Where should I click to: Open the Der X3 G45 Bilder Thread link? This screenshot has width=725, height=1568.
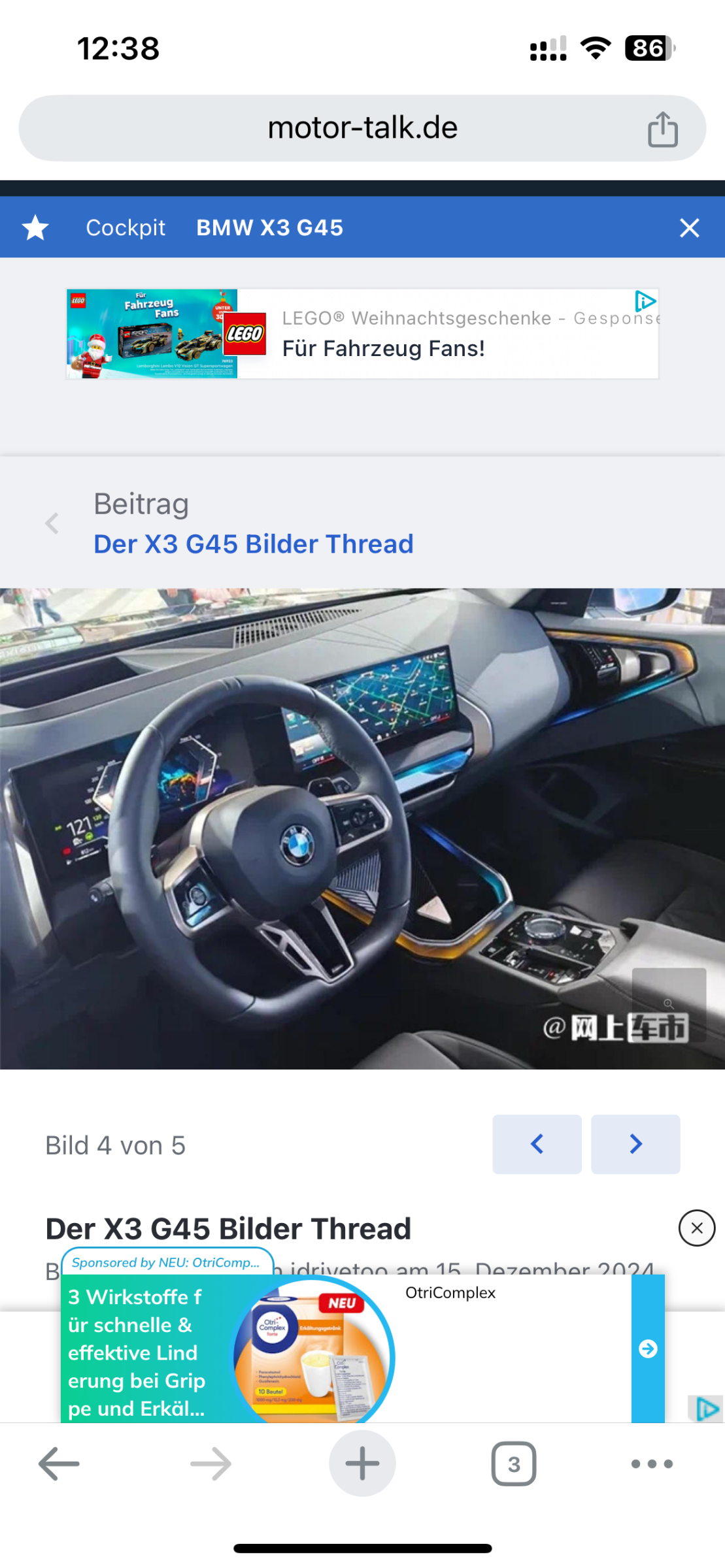click(x=254, y=544)
